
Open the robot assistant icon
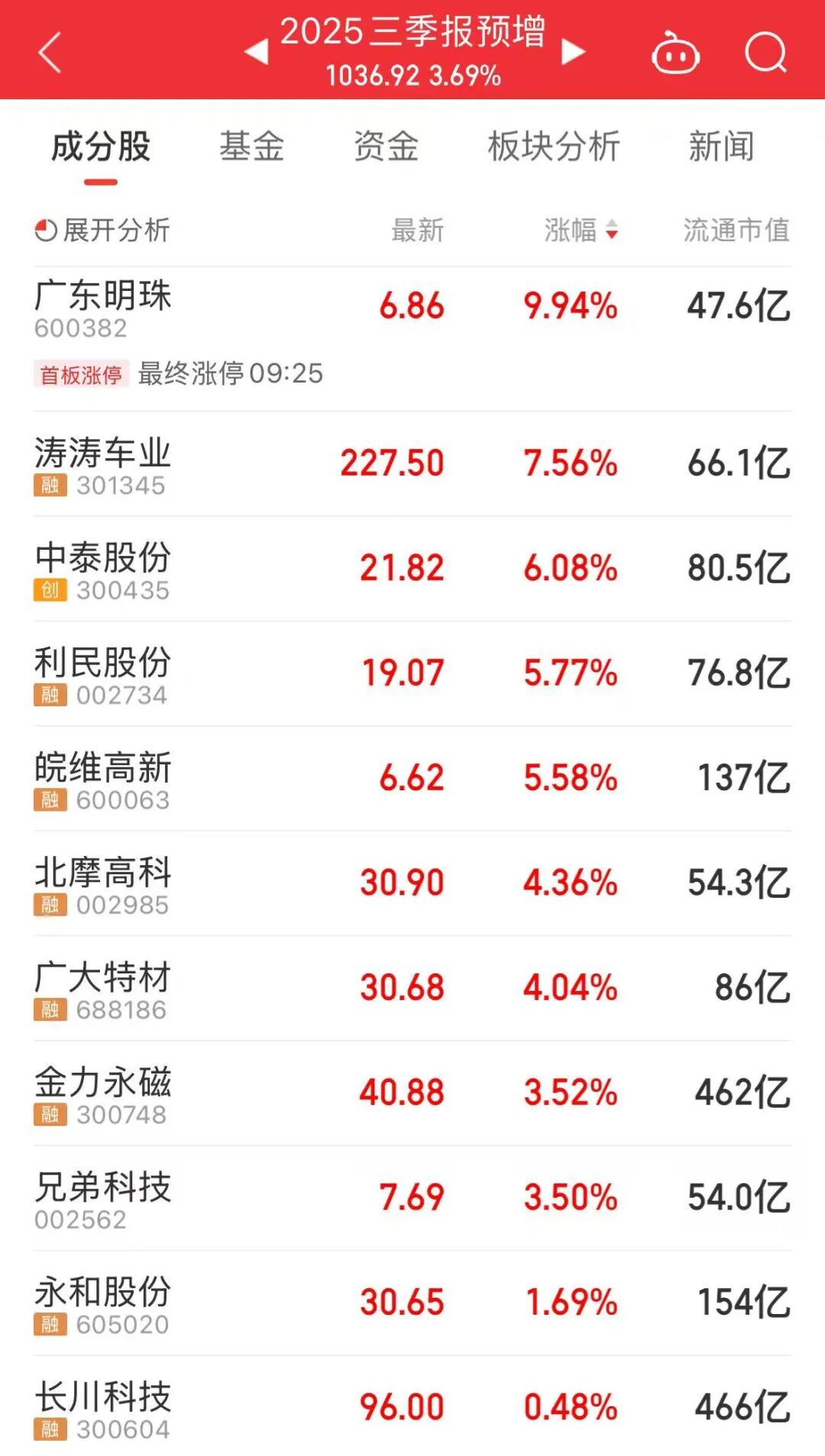click(675, 53)
